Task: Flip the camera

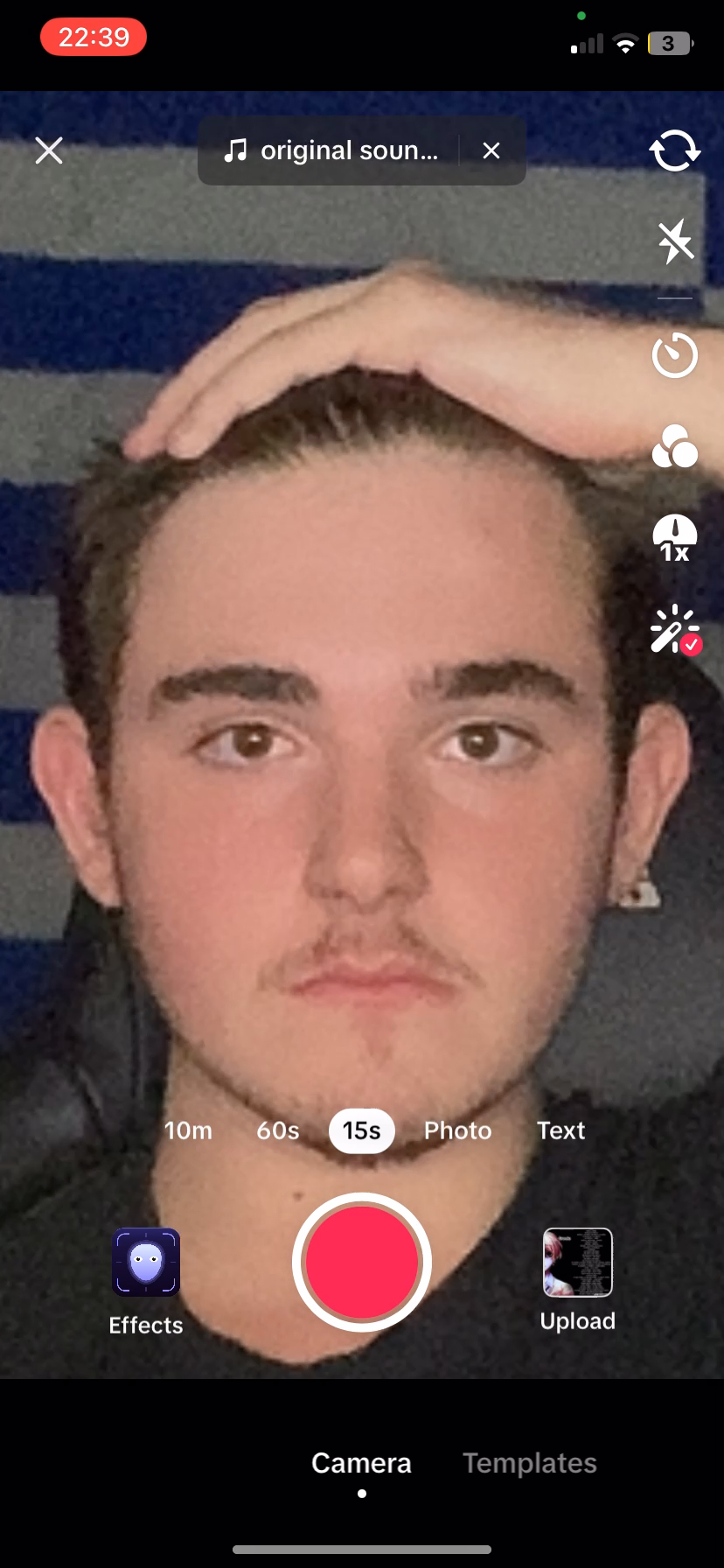Action: (x=675, y=150)
